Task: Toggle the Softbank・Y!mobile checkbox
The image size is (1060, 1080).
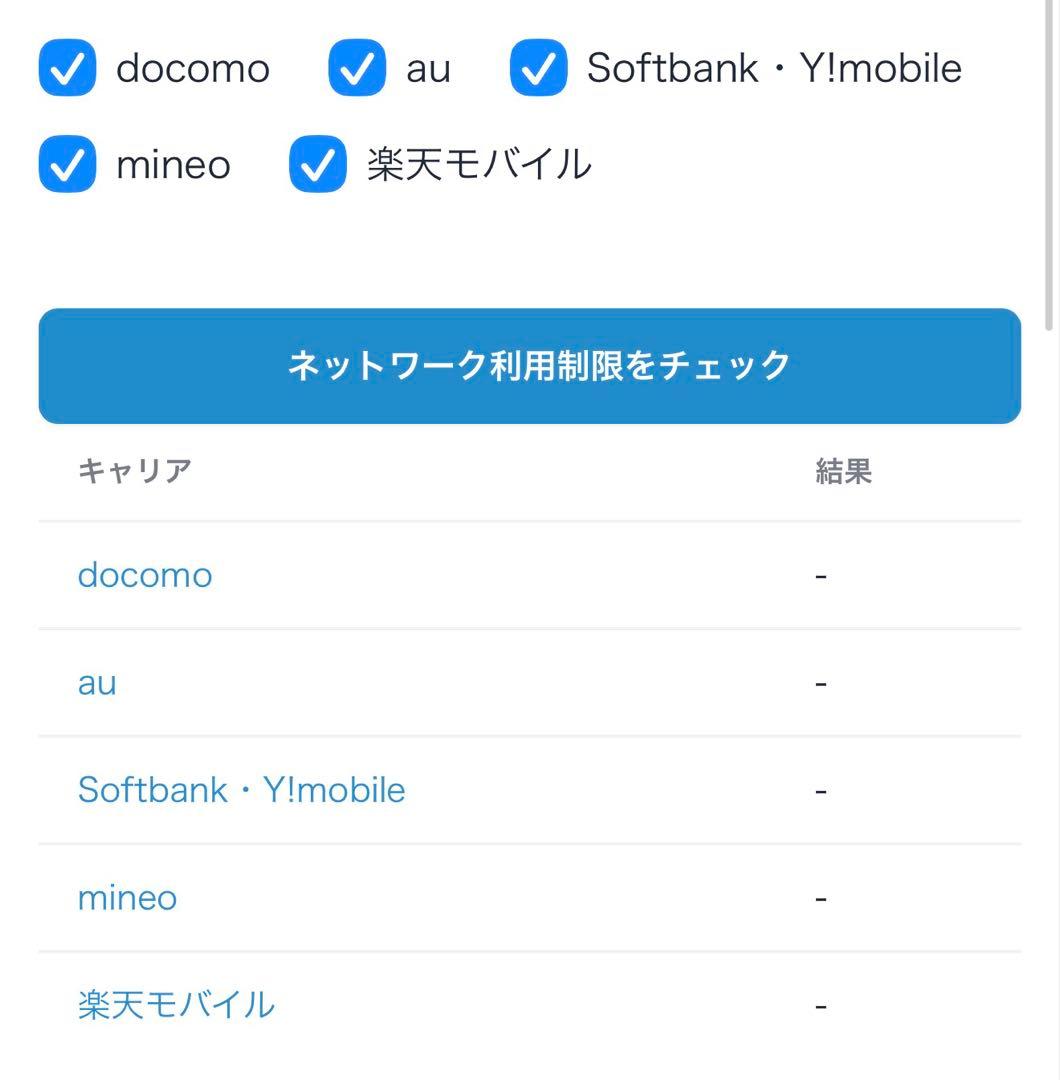Action: click(538, 67)
